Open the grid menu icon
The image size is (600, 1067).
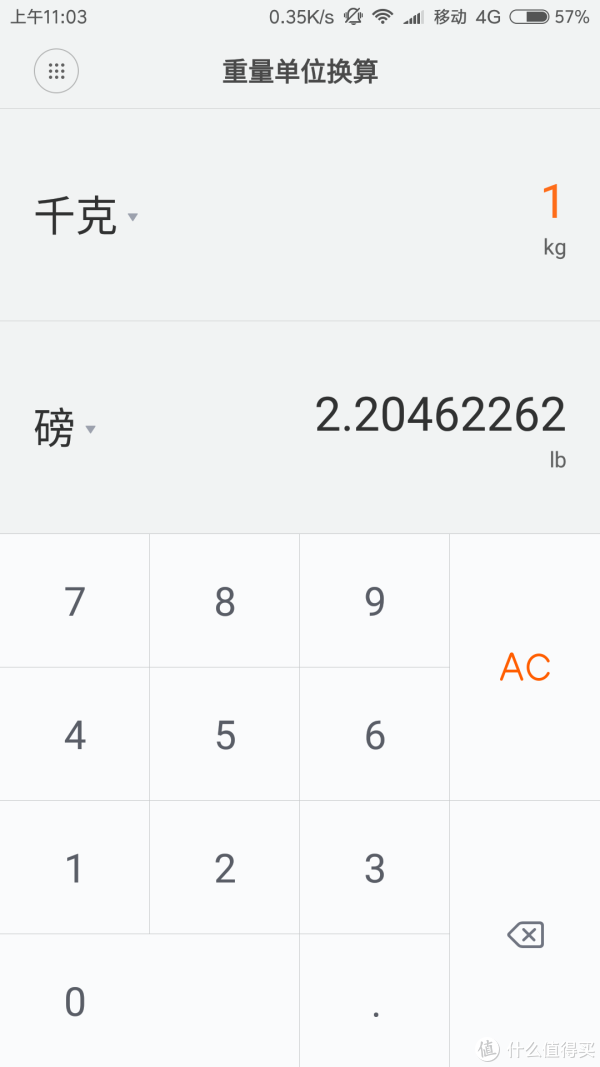coord(56,71)
